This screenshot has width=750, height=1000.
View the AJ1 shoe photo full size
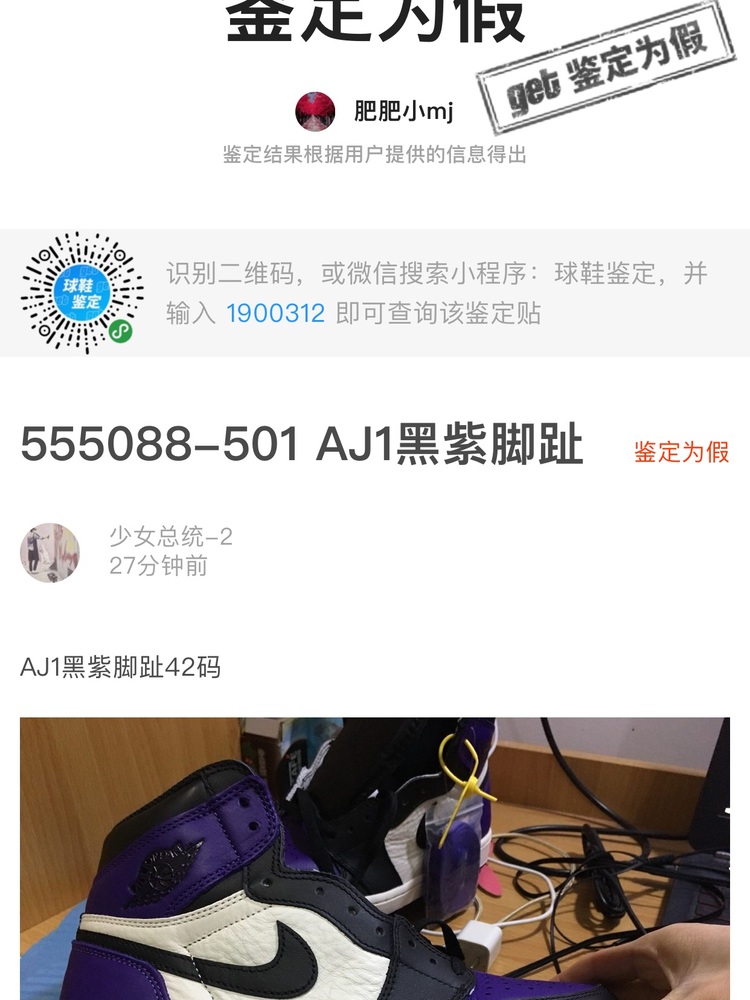pyautogui.click(x=375, y=858)
